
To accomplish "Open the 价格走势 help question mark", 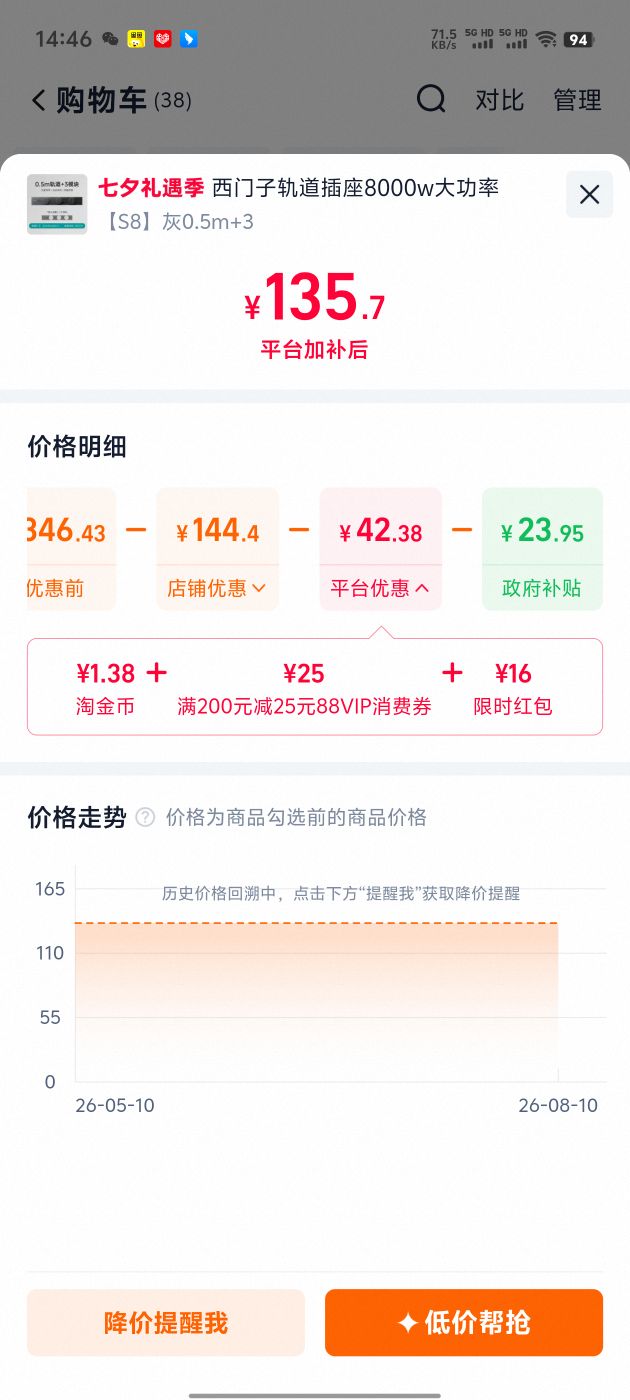I will [x=145, y=817].
